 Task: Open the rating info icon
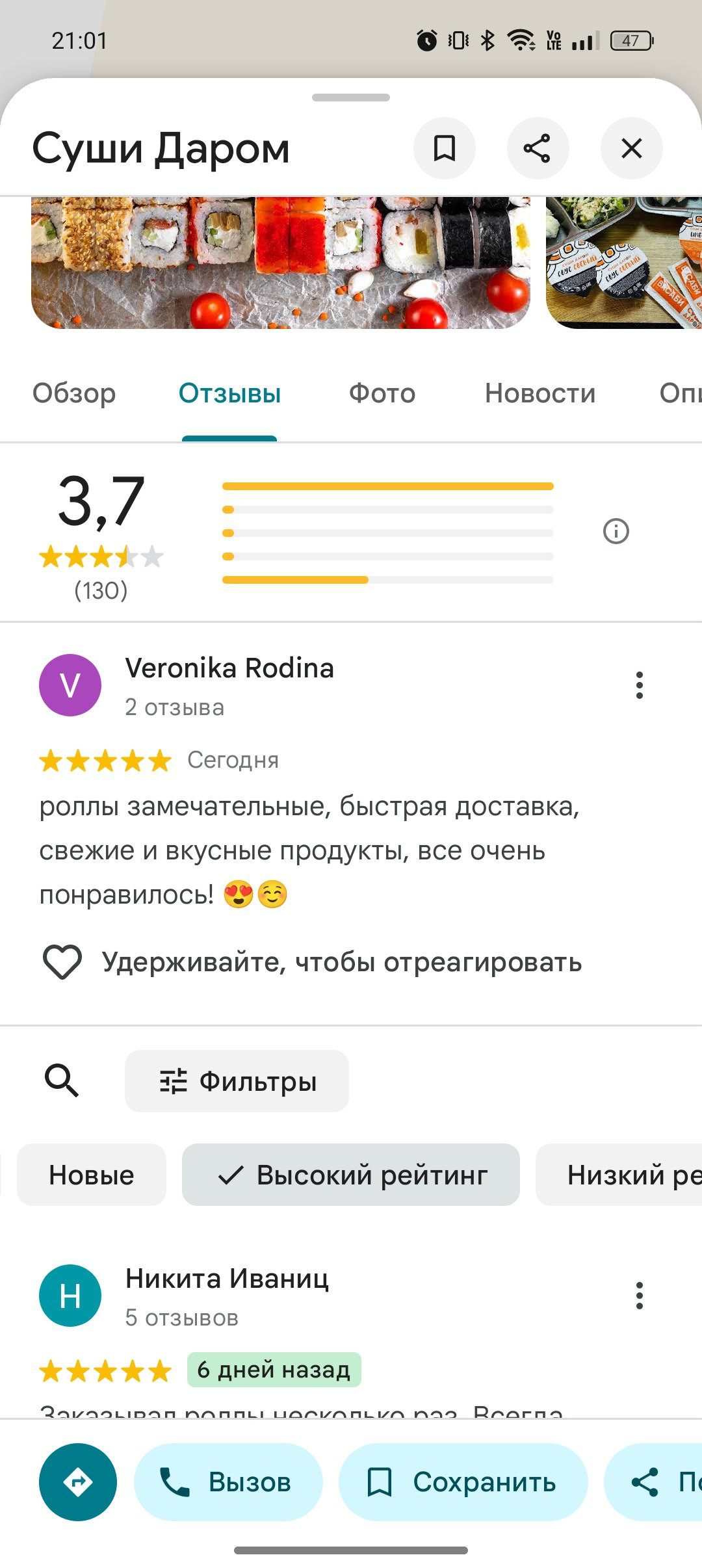click(x=616, y=531)
